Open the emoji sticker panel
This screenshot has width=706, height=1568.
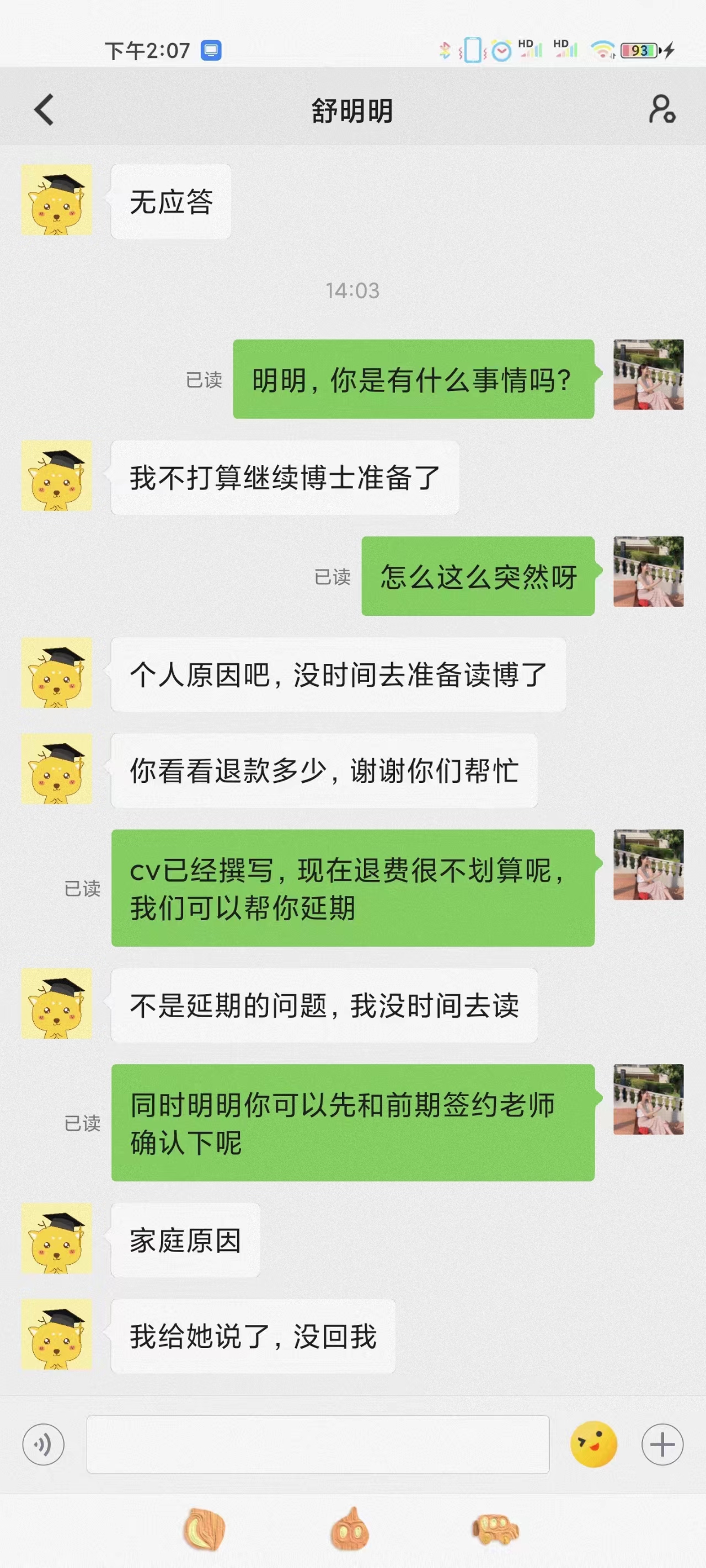point(593,1445)
